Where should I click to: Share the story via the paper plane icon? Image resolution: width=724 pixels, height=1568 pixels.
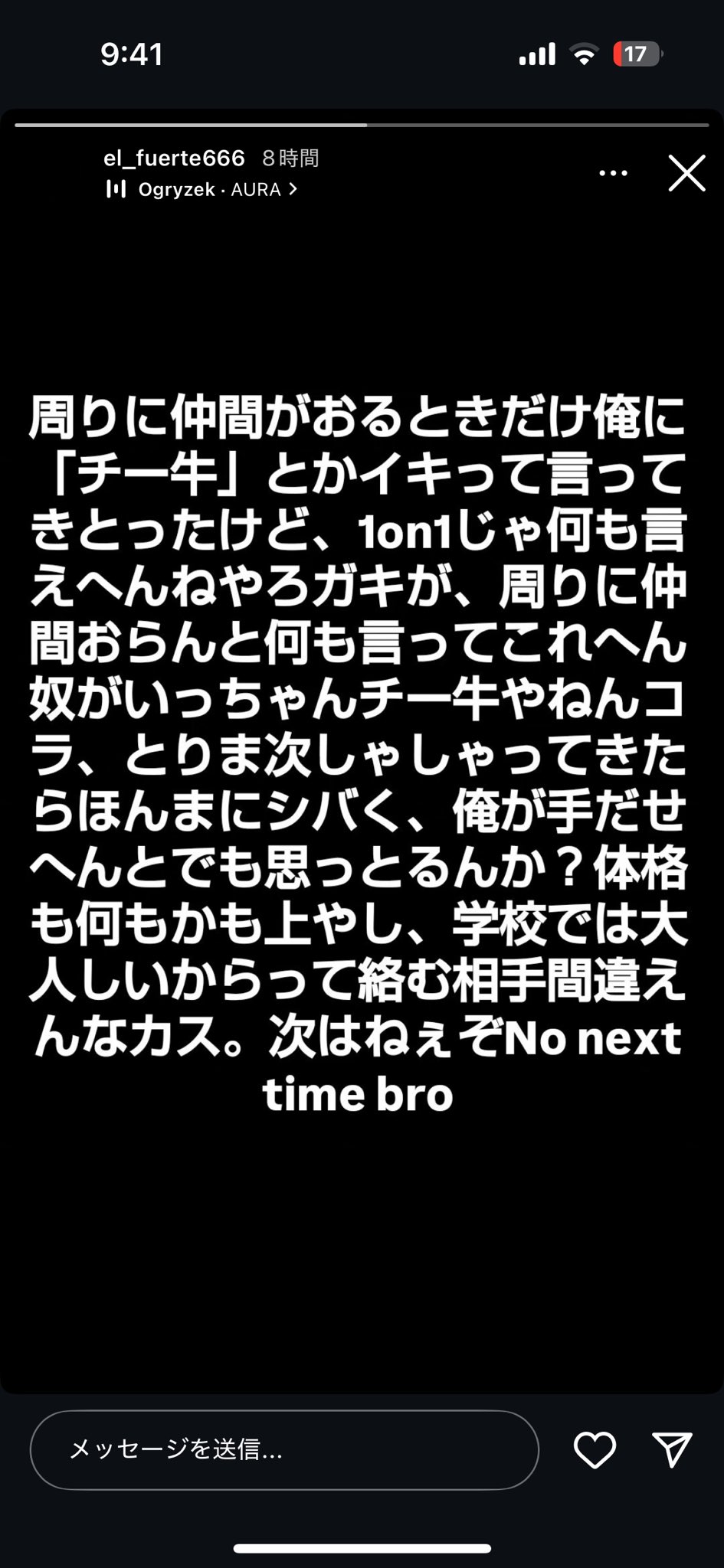672,1449
